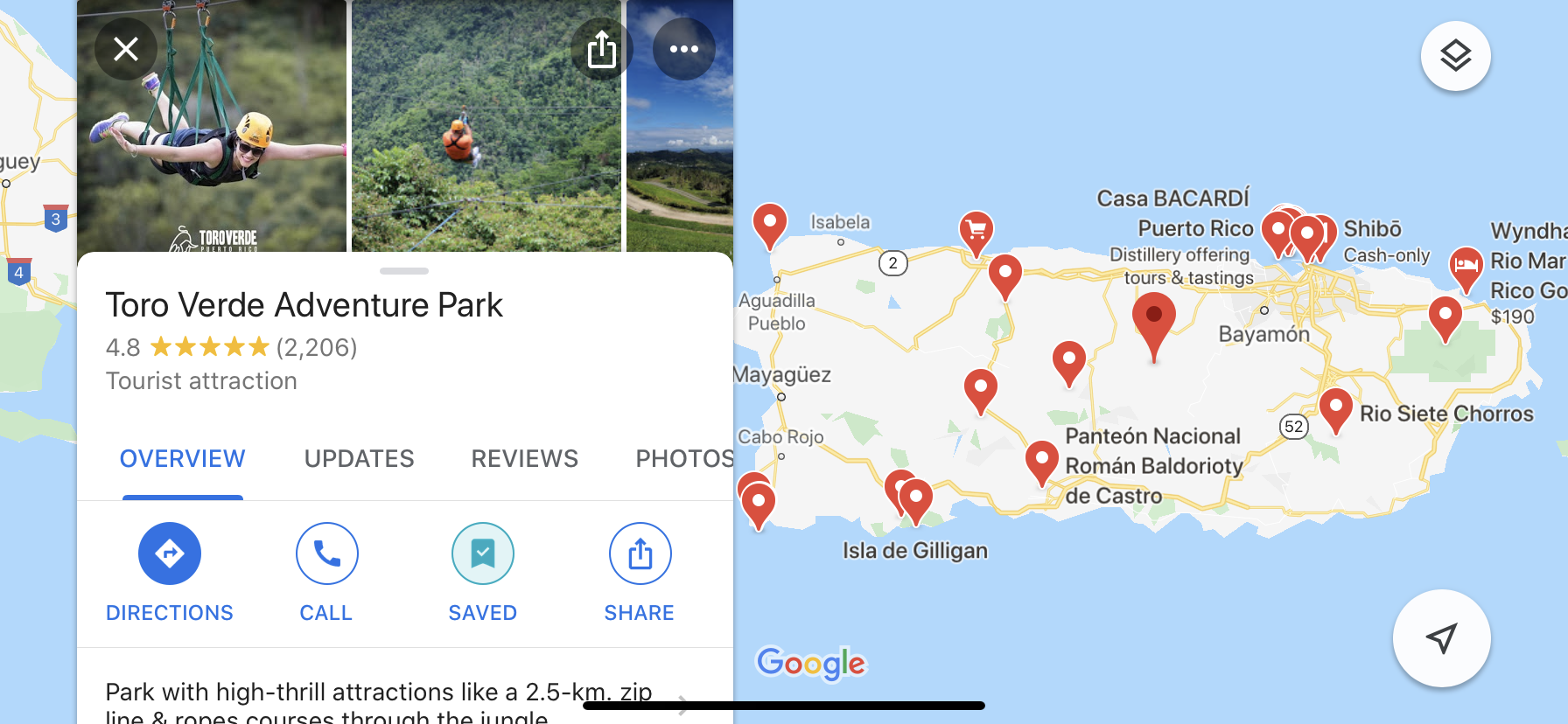This screenshot has width=1568, height=724.
Task: Open the Panteón Nacional Román Baldorioty pin
Action: pyautogui.click(x=1041, y=460)
